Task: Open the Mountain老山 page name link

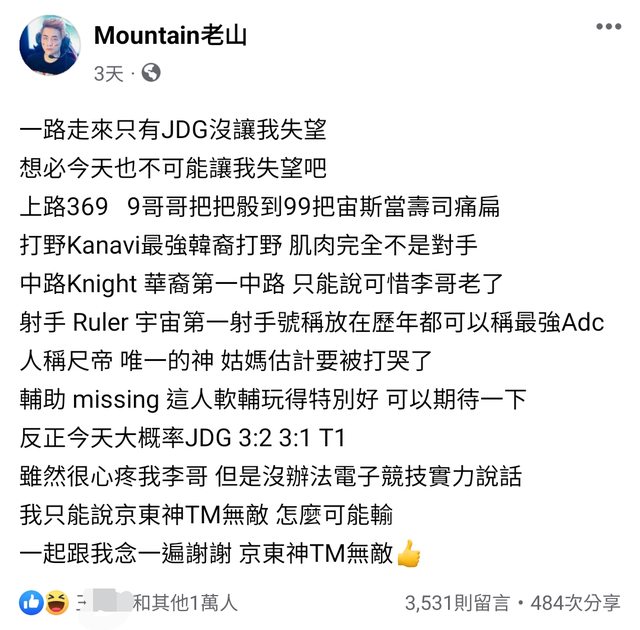Action: tap(170, 36)
